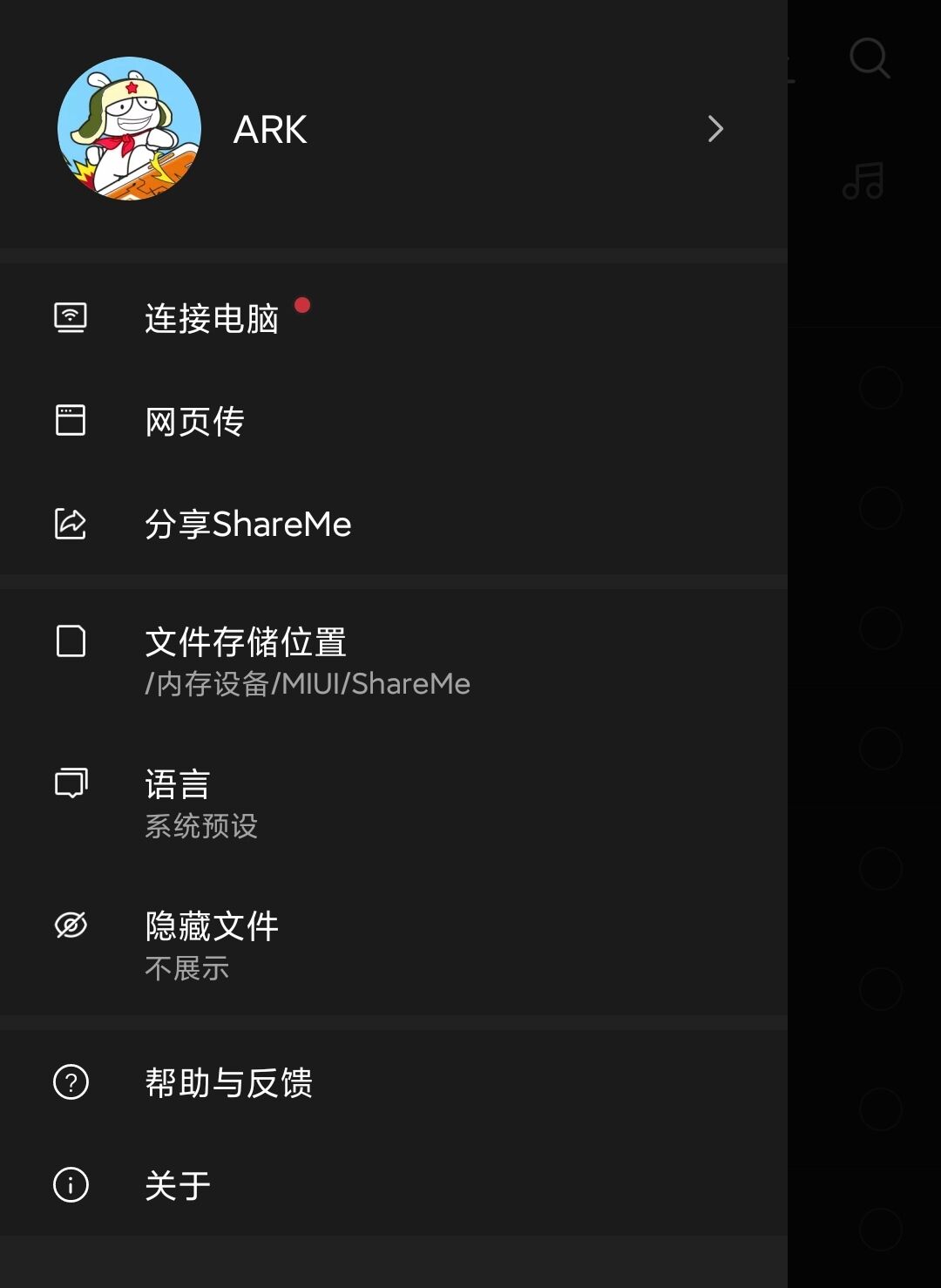
Task: Toggle hidden files display setting (不展示)
Action: click(x=186, y=967)
